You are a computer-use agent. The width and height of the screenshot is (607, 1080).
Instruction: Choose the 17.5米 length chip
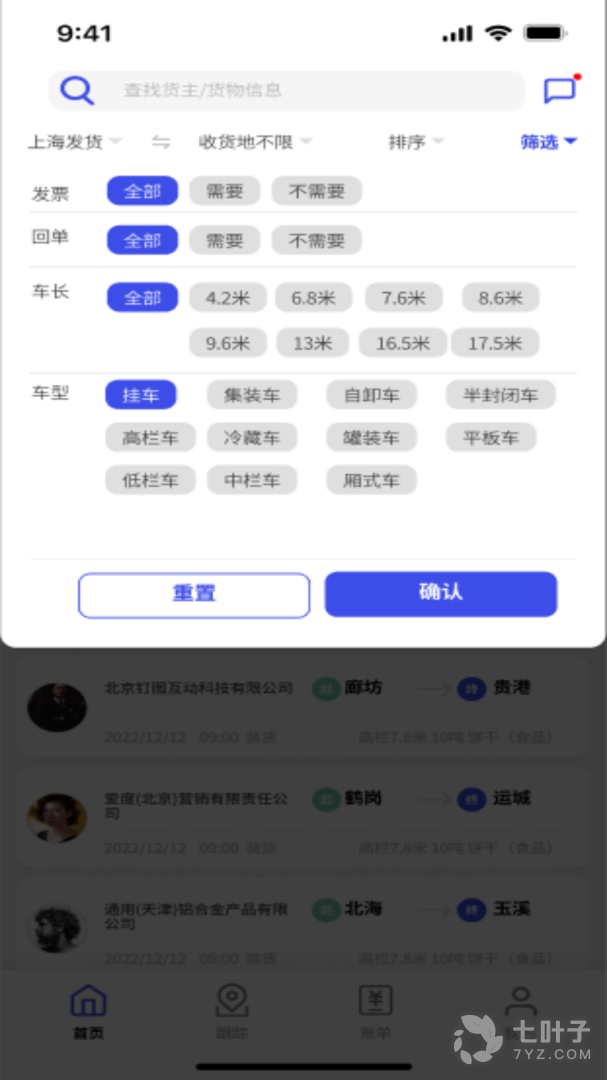pos(495,343)
